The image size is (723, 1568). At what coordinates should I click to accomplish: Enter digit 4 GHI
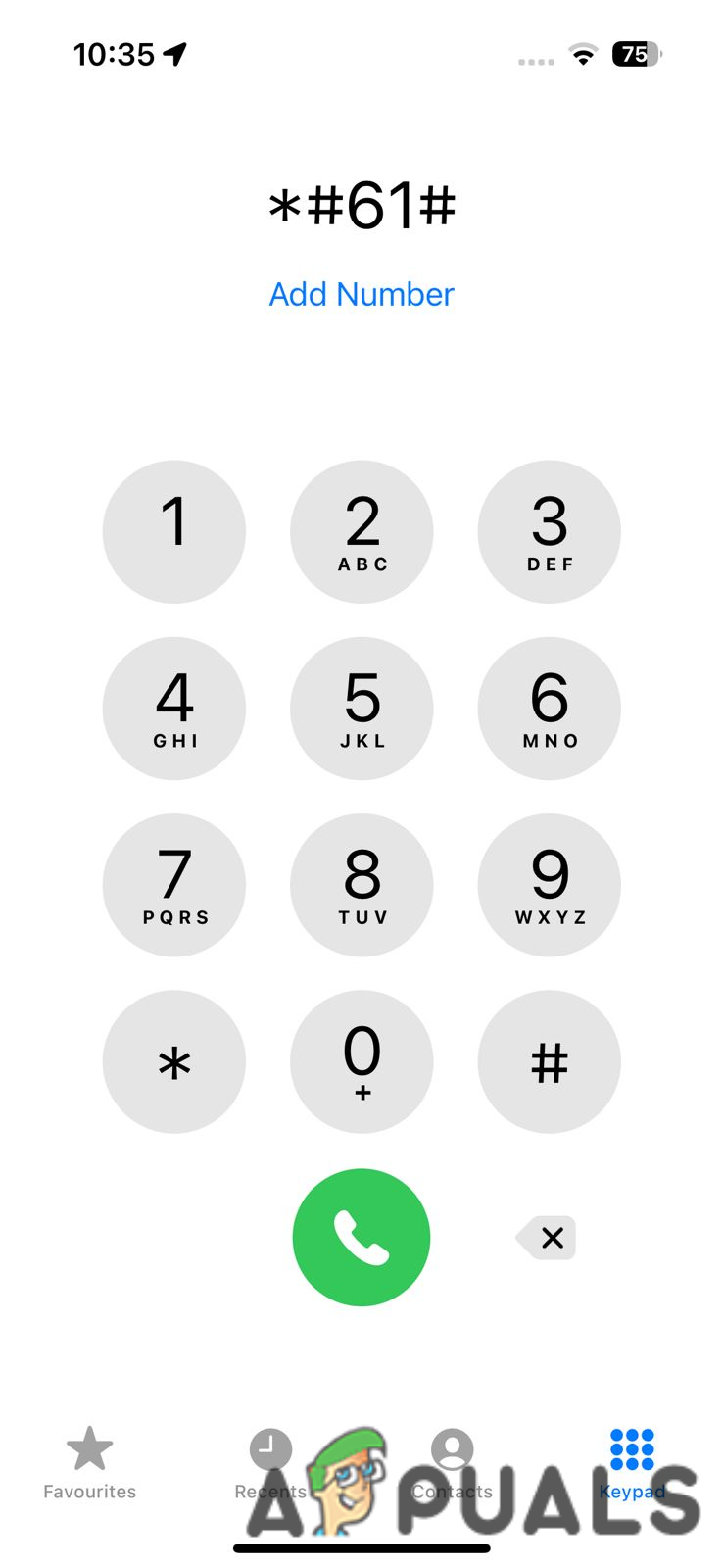(x=174, y=708)
